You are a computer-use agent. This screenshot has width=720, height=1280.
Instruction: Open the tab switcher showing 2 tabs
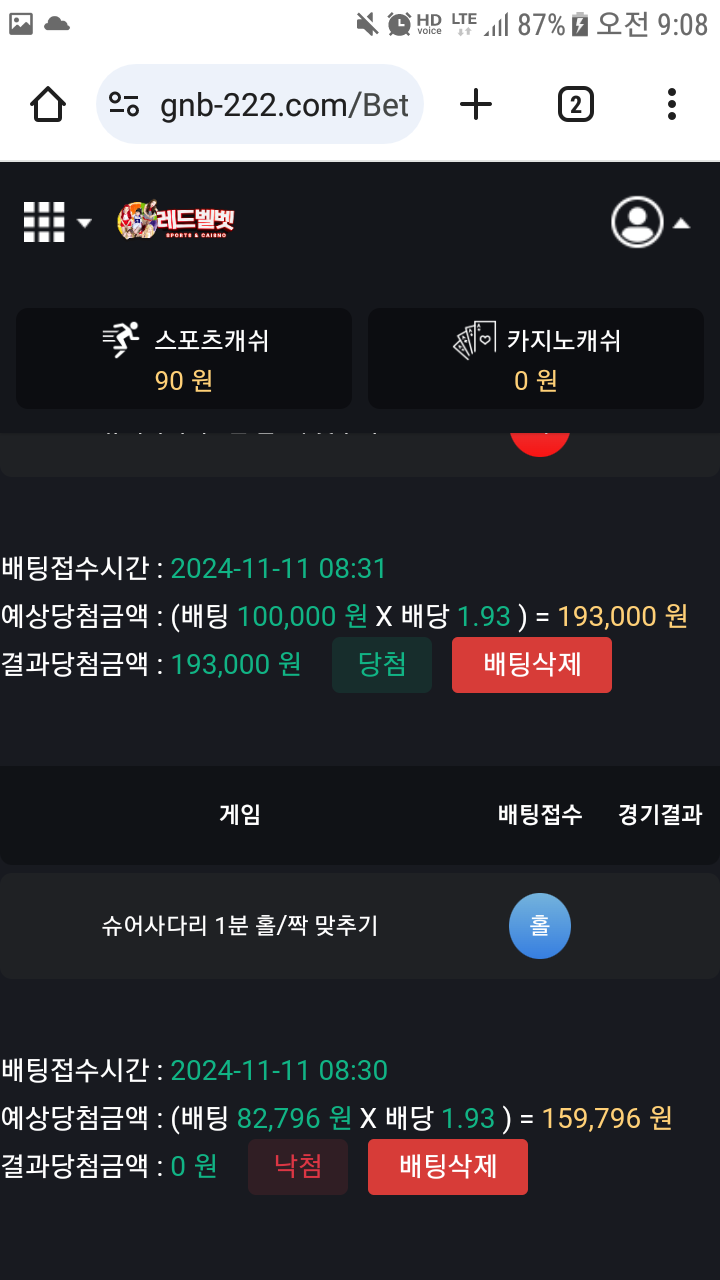click(x=575, y=104)
